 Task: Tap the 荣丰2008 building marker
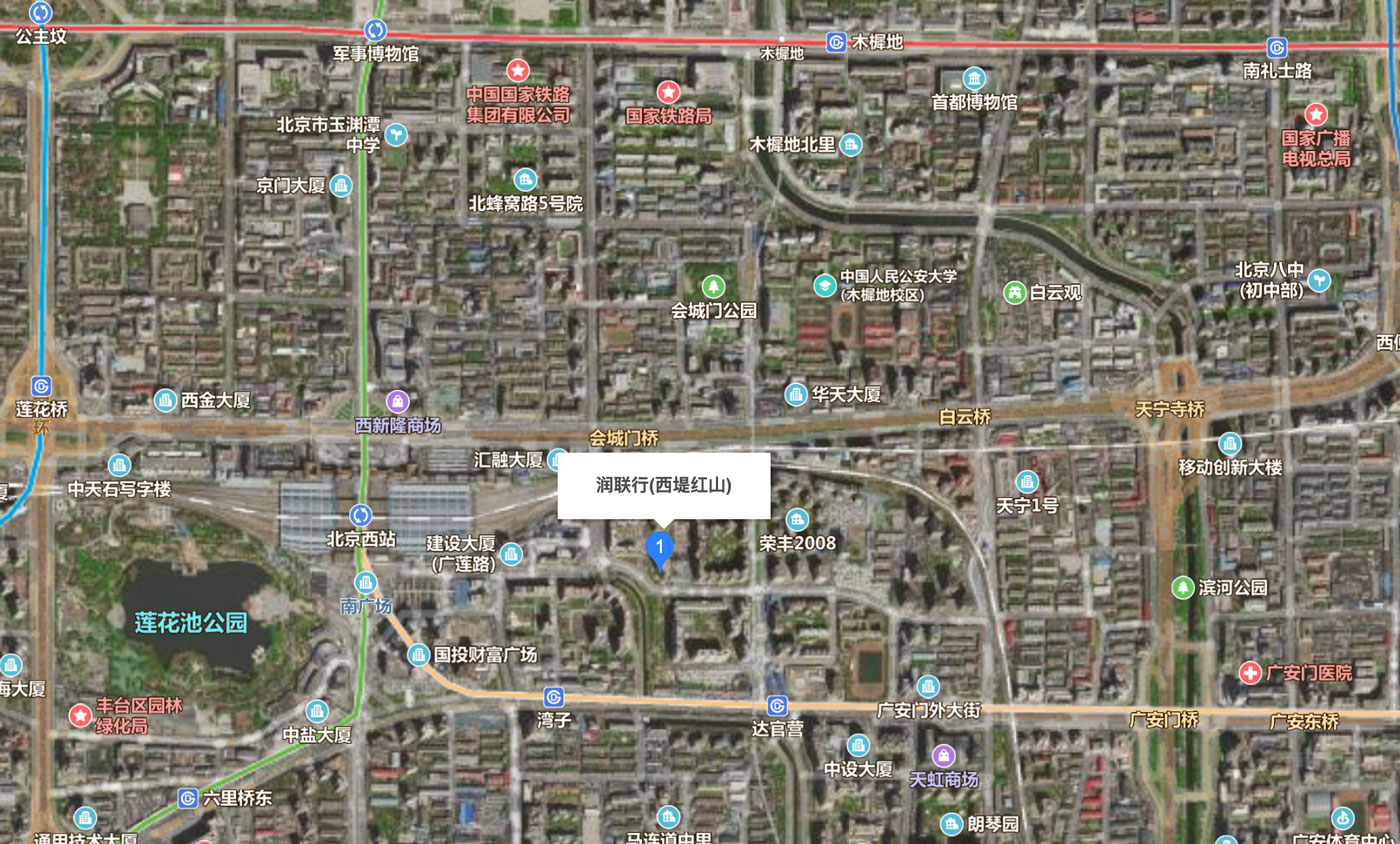pos(797,519)
